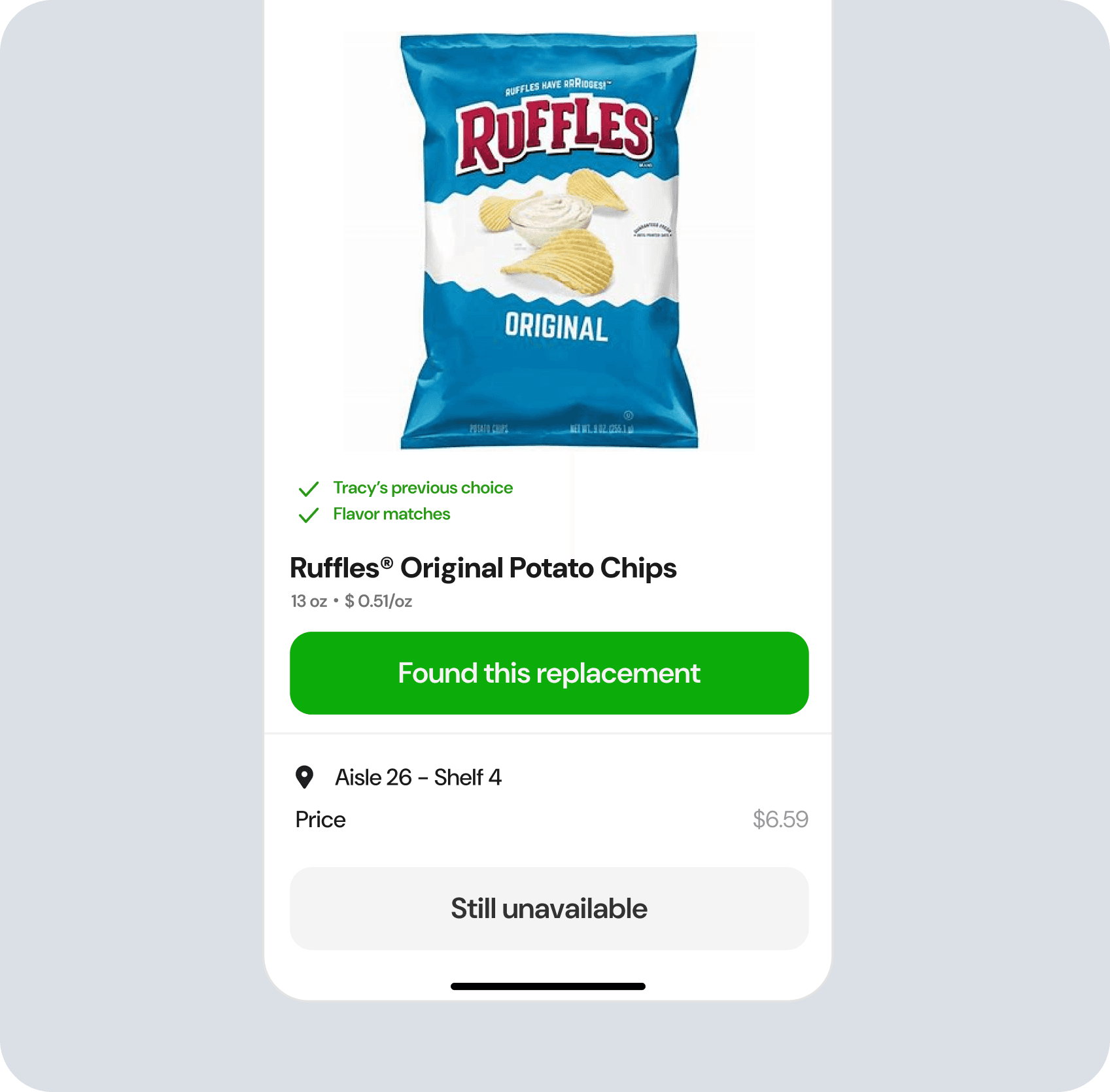Confirm Found this replacement

click(x=549, y=673)
